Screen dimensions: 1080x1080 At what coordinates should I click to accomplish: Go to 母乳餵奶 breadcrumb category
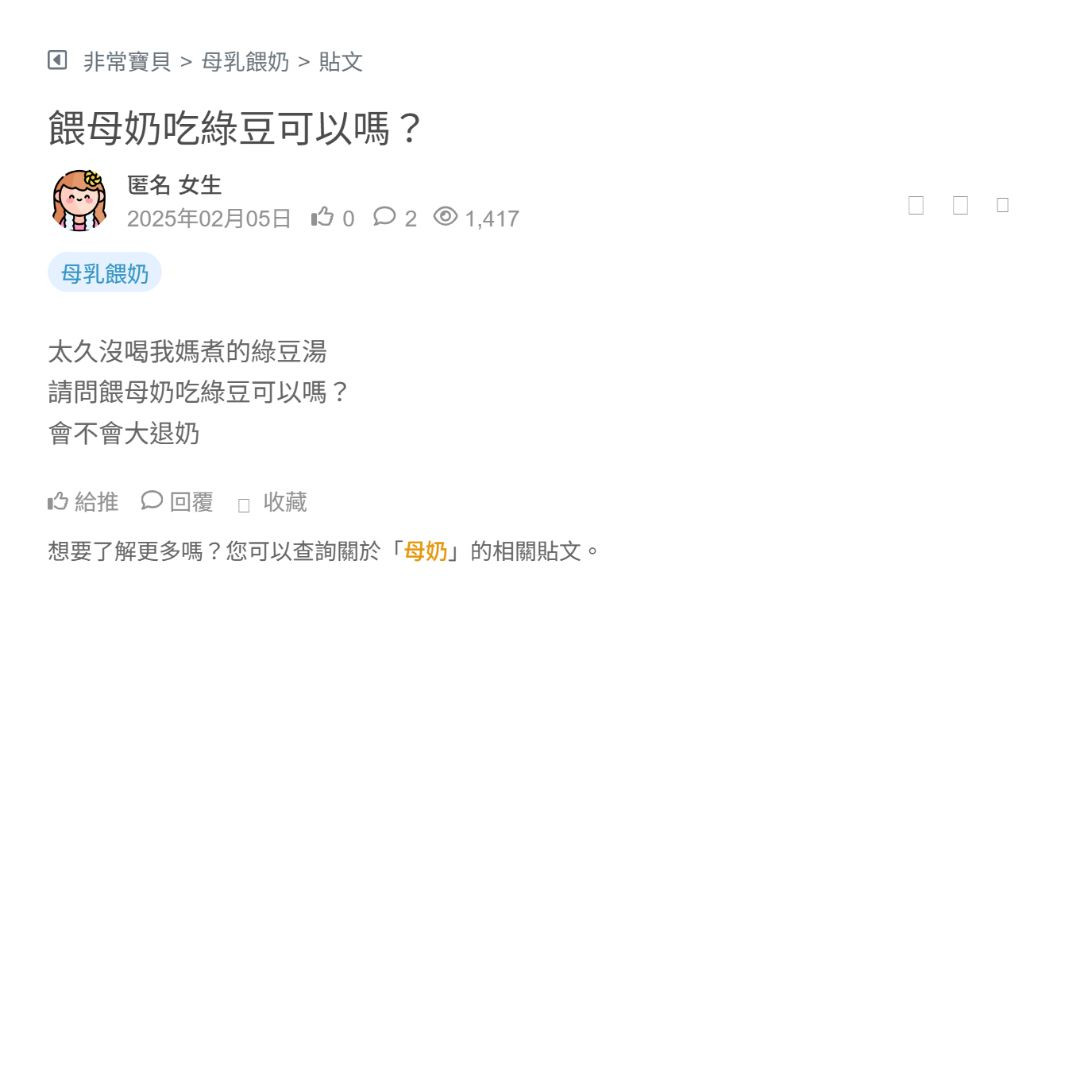[245, 62]
